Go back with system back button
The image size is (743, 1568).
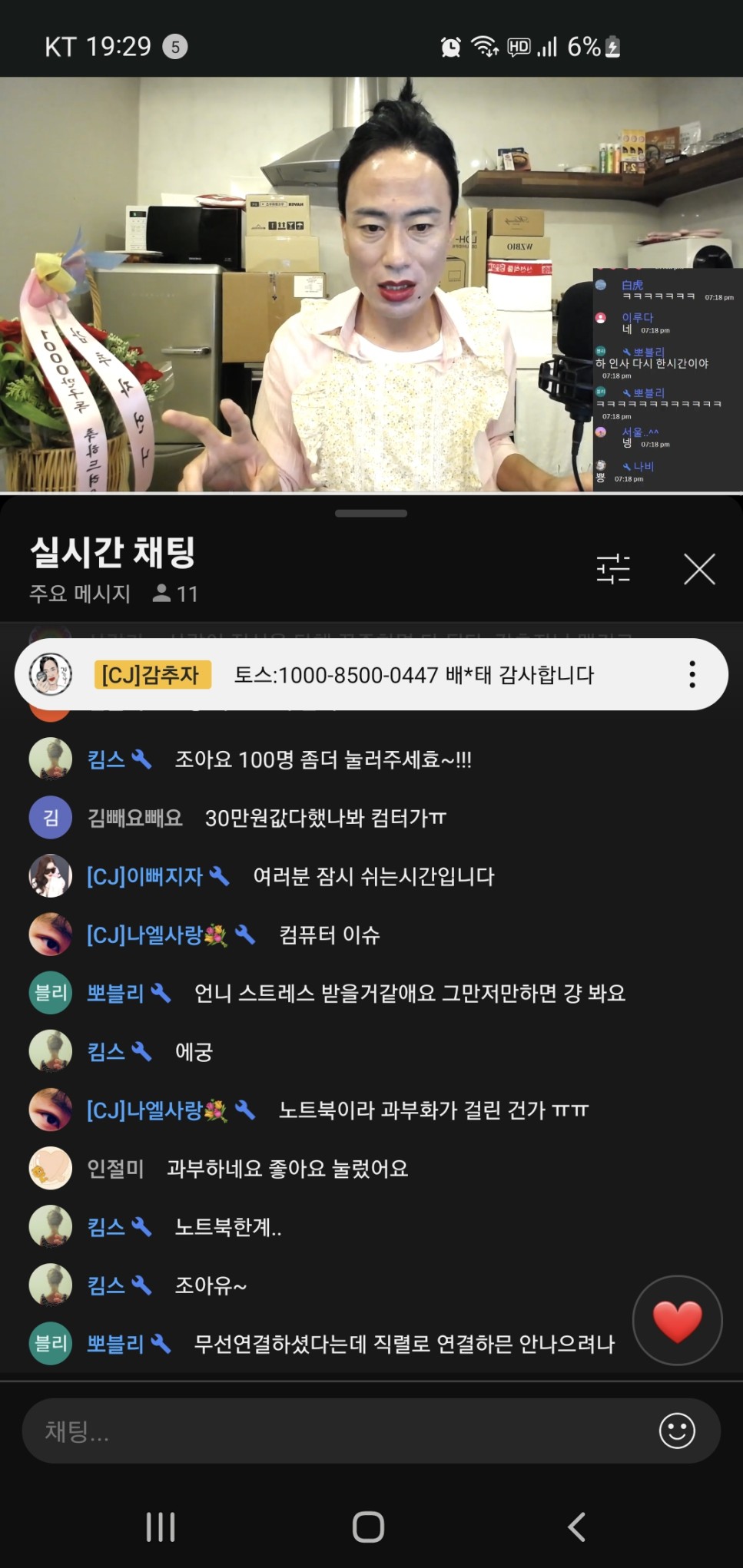pyautogui.click(x=576, y=1527)
